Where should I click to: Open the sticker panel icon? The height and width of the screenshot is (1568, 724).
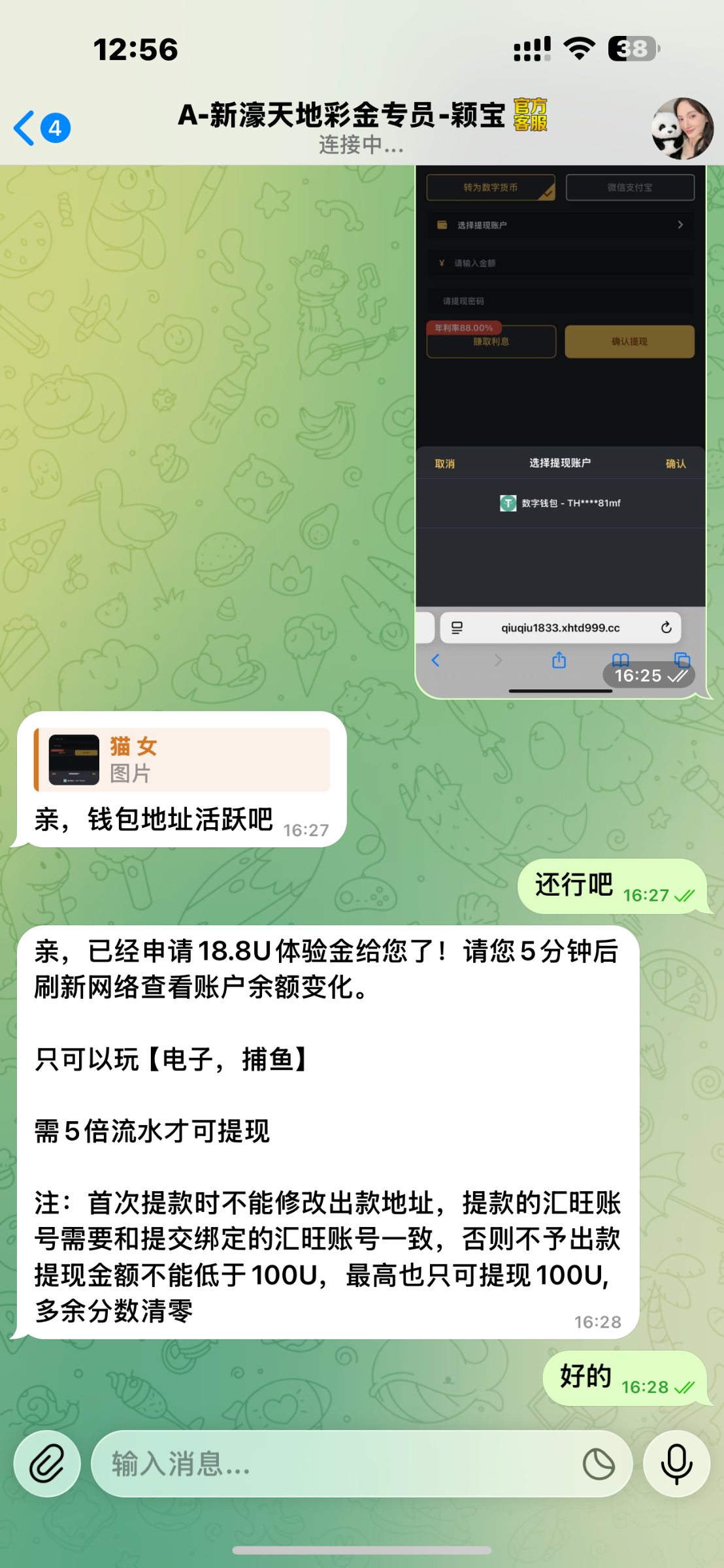pyautogui.click(x=599, y=1463)
